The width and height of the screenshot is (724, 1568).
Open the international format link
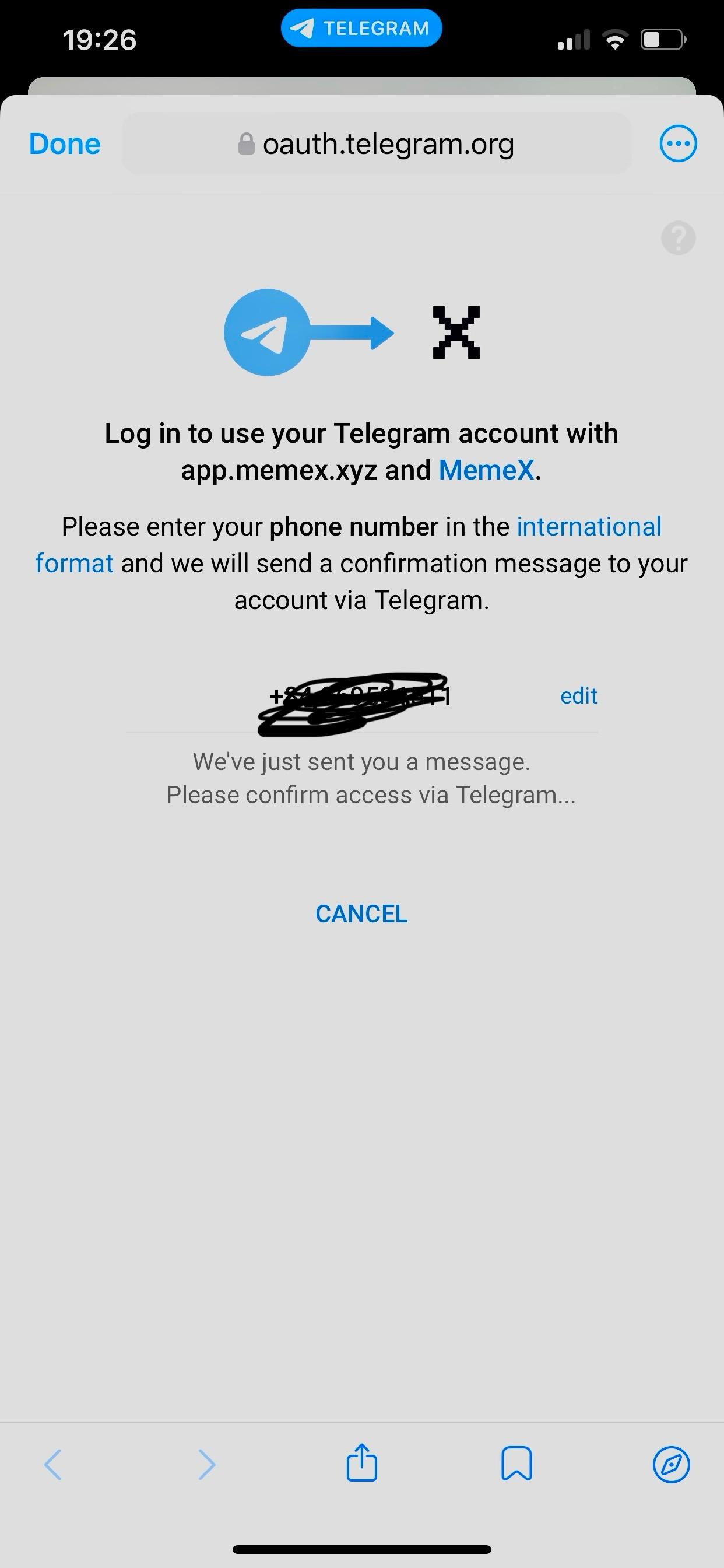tap(588, 527)
